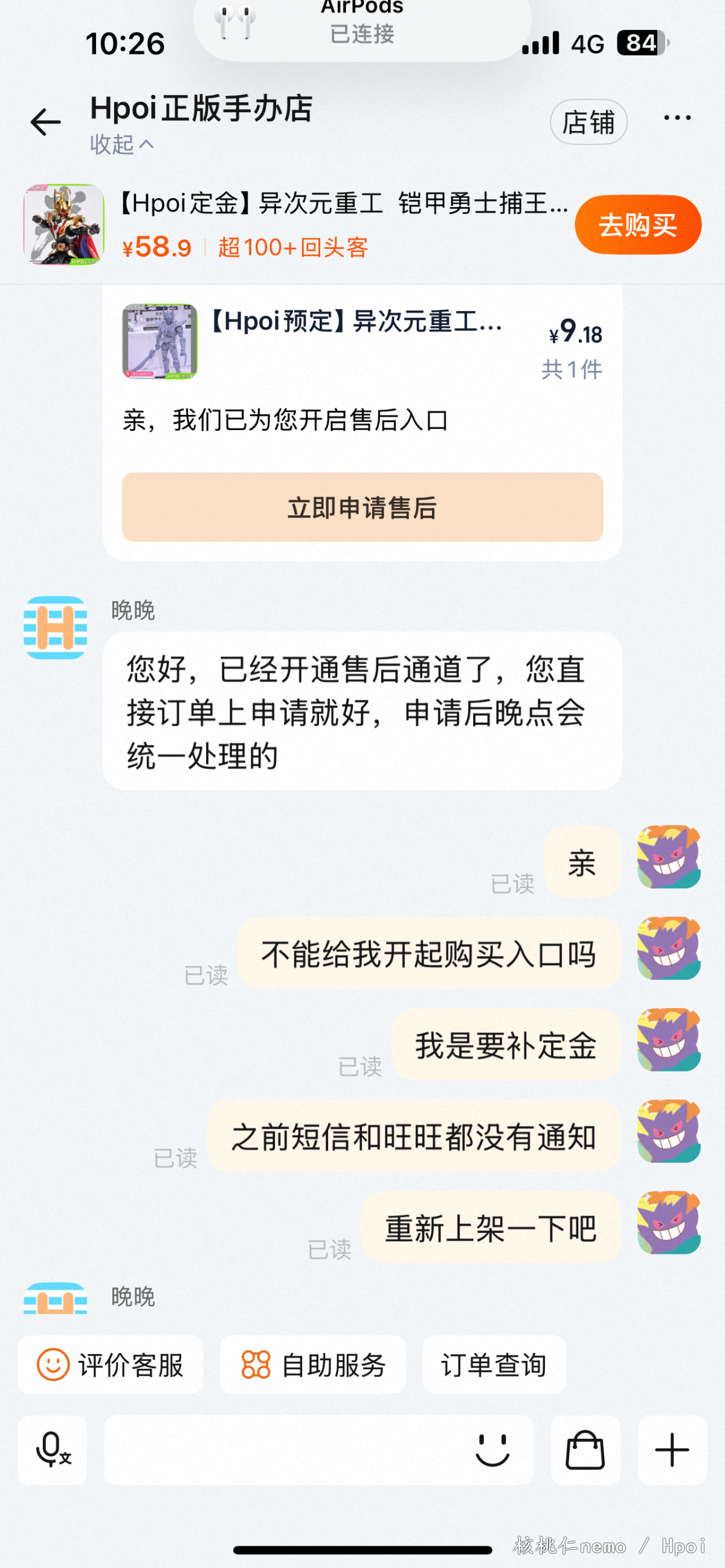Open 自助服务 self-service options
The image size is (725, 1568).
[313, 1365]
